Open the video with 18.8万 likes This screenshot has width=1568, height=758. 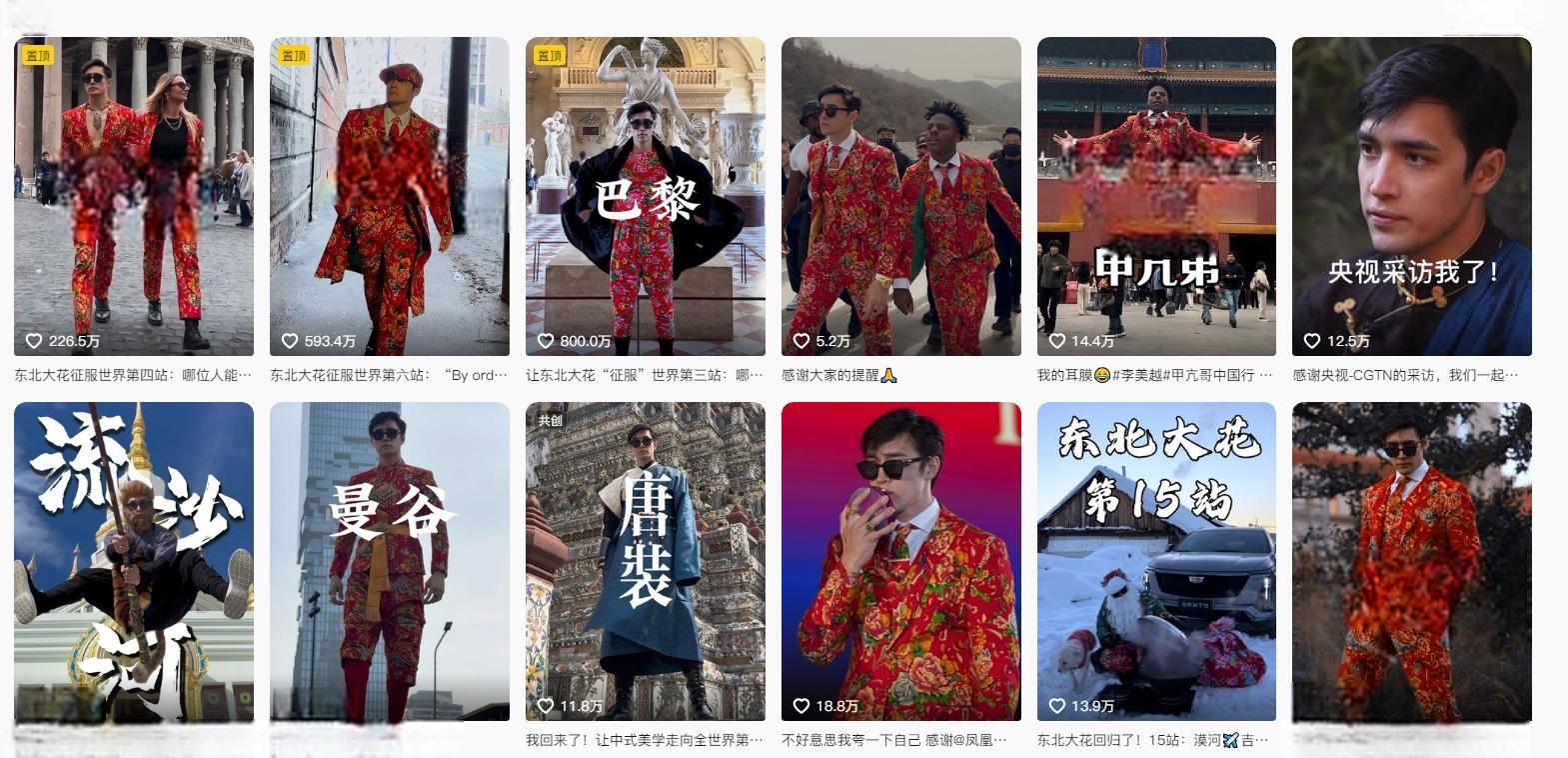click(900, 561)
